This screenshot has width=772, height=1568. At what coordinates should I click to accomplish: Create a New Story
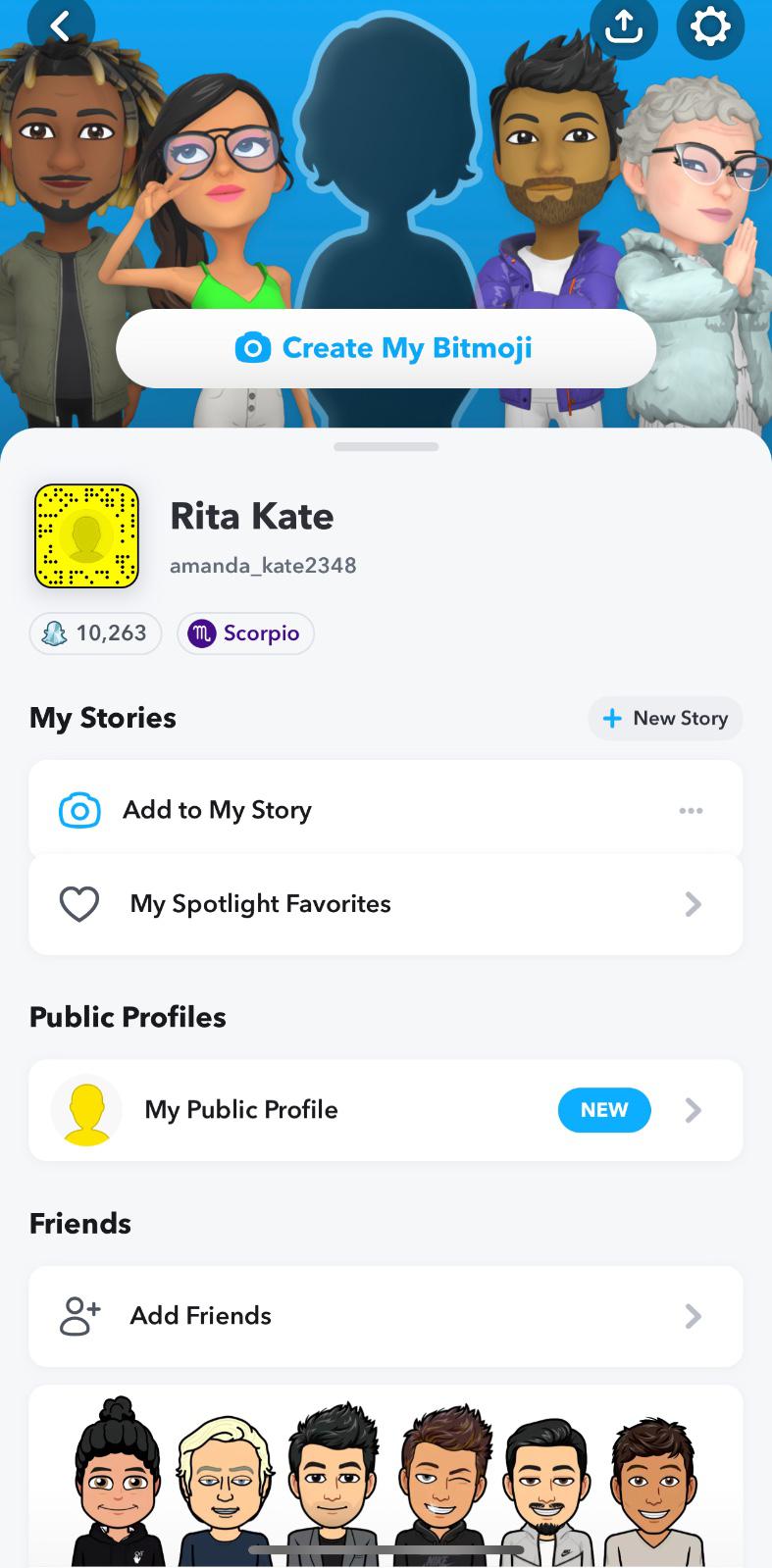pos(665,718)
